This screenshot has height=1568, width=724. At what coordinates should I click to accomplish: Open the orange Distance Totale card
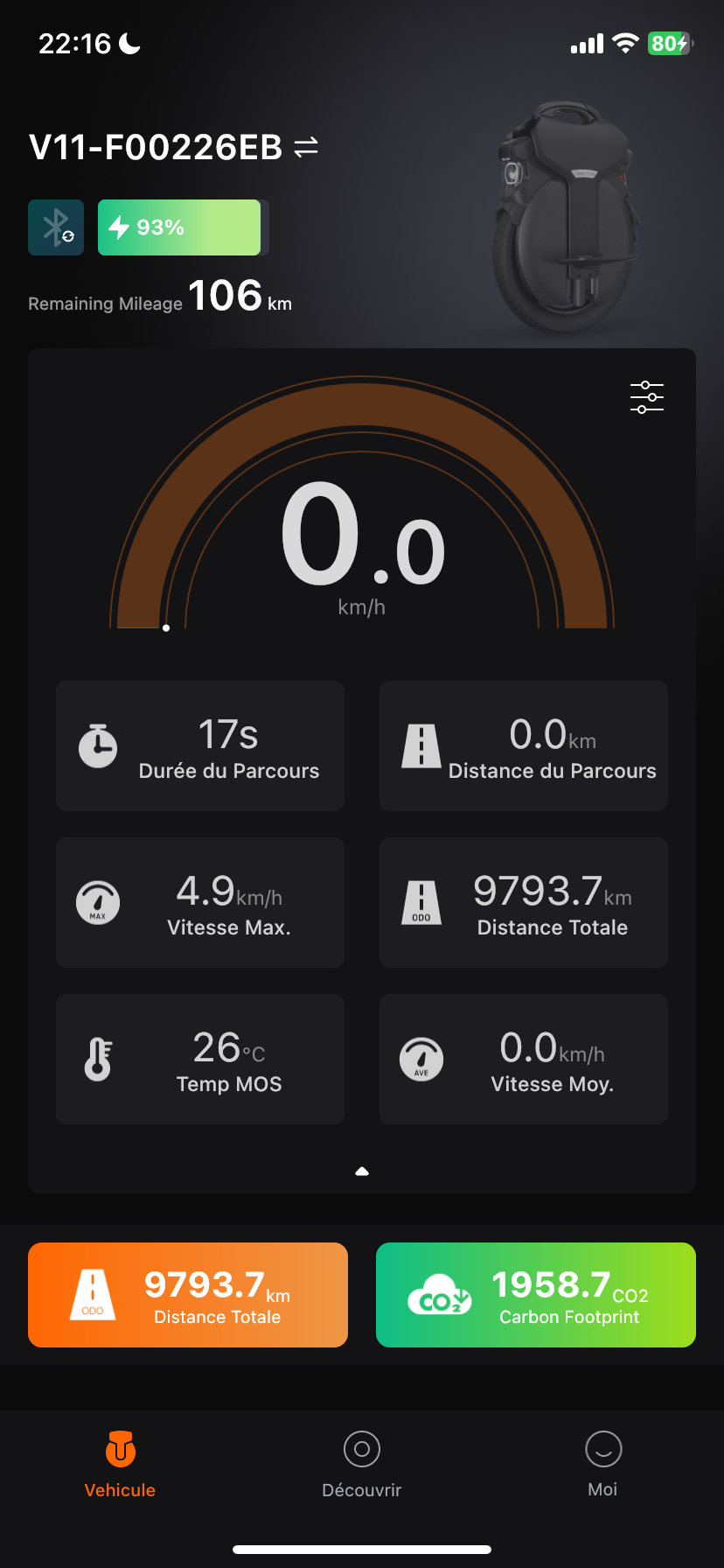(188, 1295)
